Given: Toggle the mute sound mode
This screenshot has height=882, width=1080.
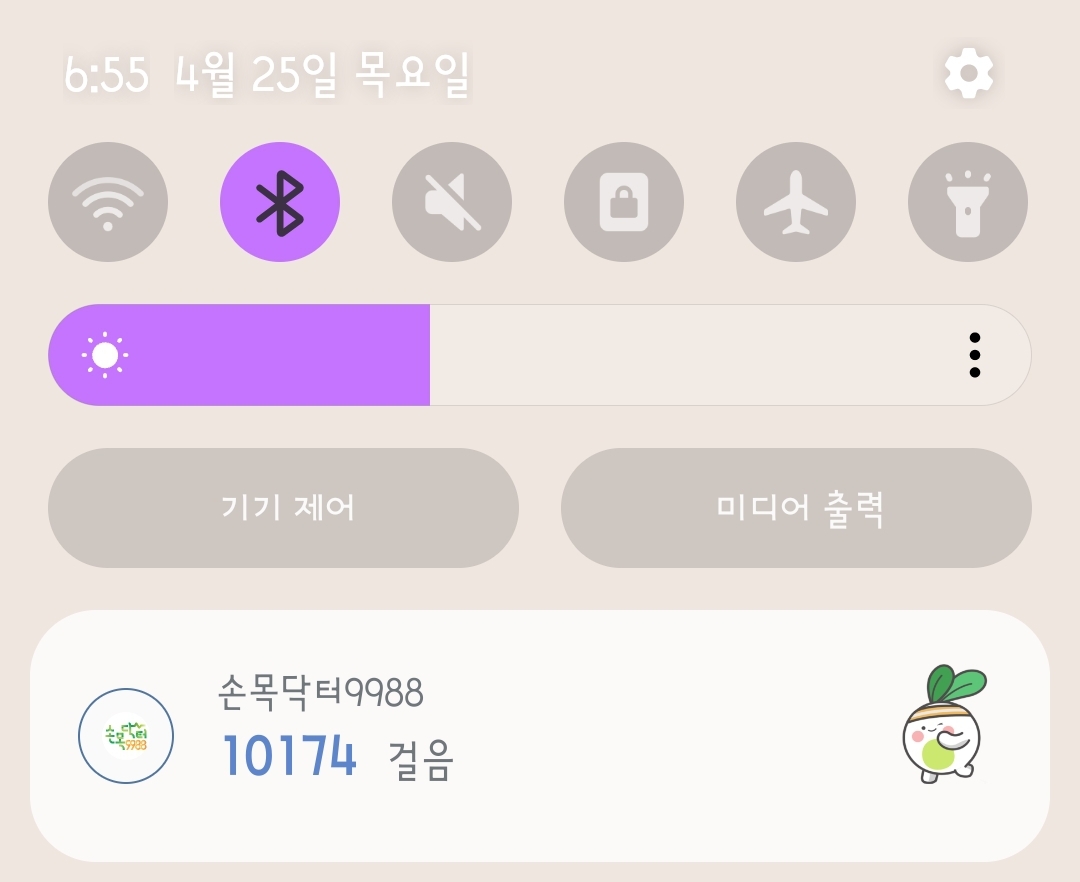Looking at the screenshot, I should coord(452,202).
